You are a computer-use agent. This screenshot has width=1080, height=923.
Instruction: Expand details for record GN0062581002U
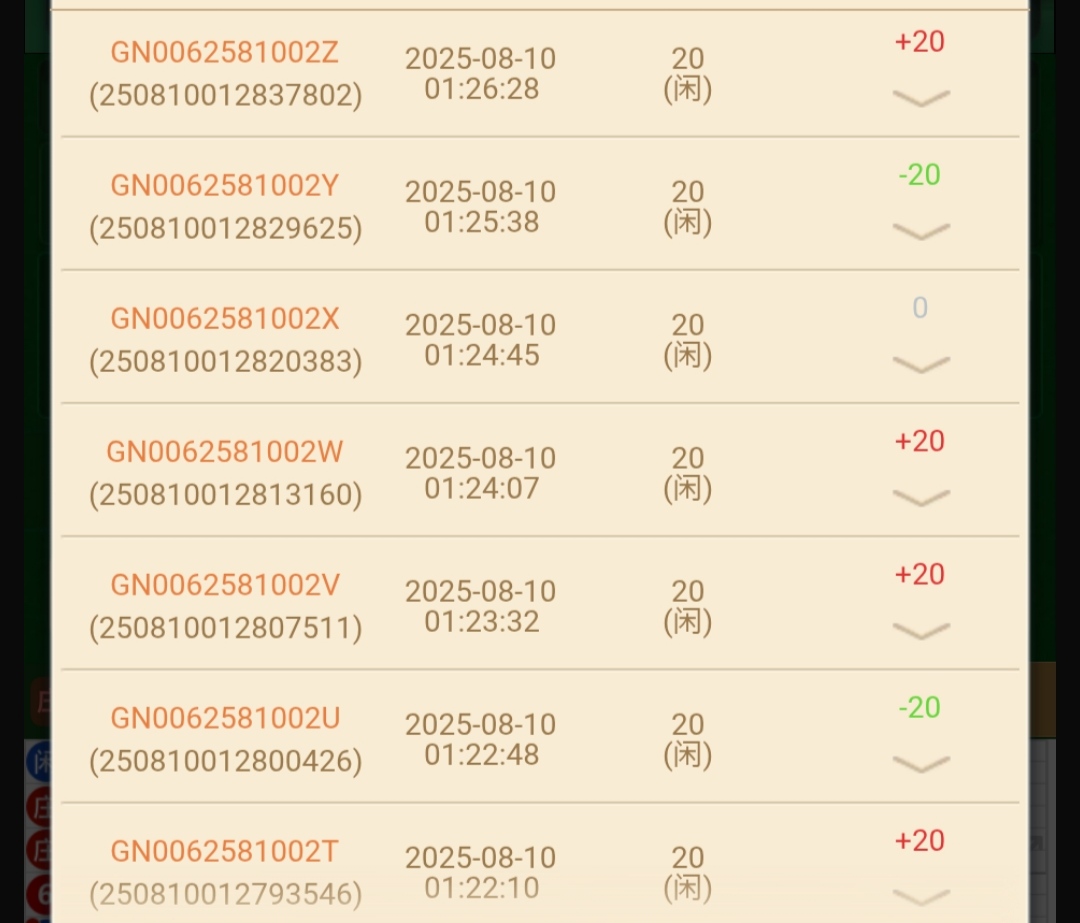920,764
